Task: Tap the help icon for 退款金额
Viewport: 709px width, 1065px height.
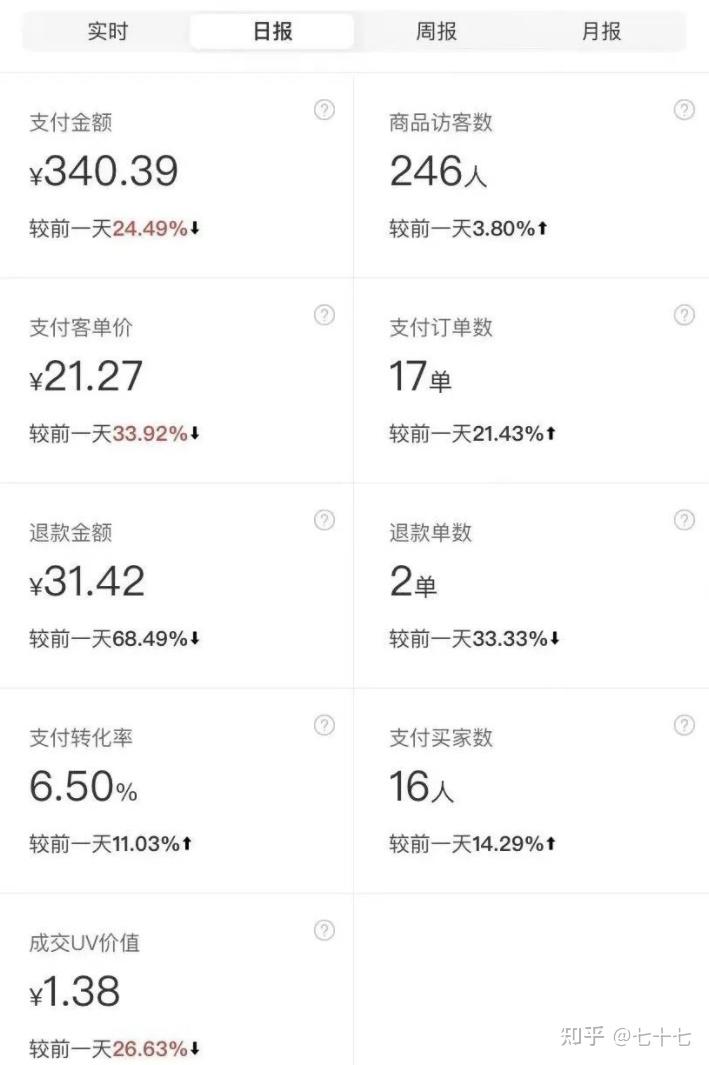Action: point(324,520)
